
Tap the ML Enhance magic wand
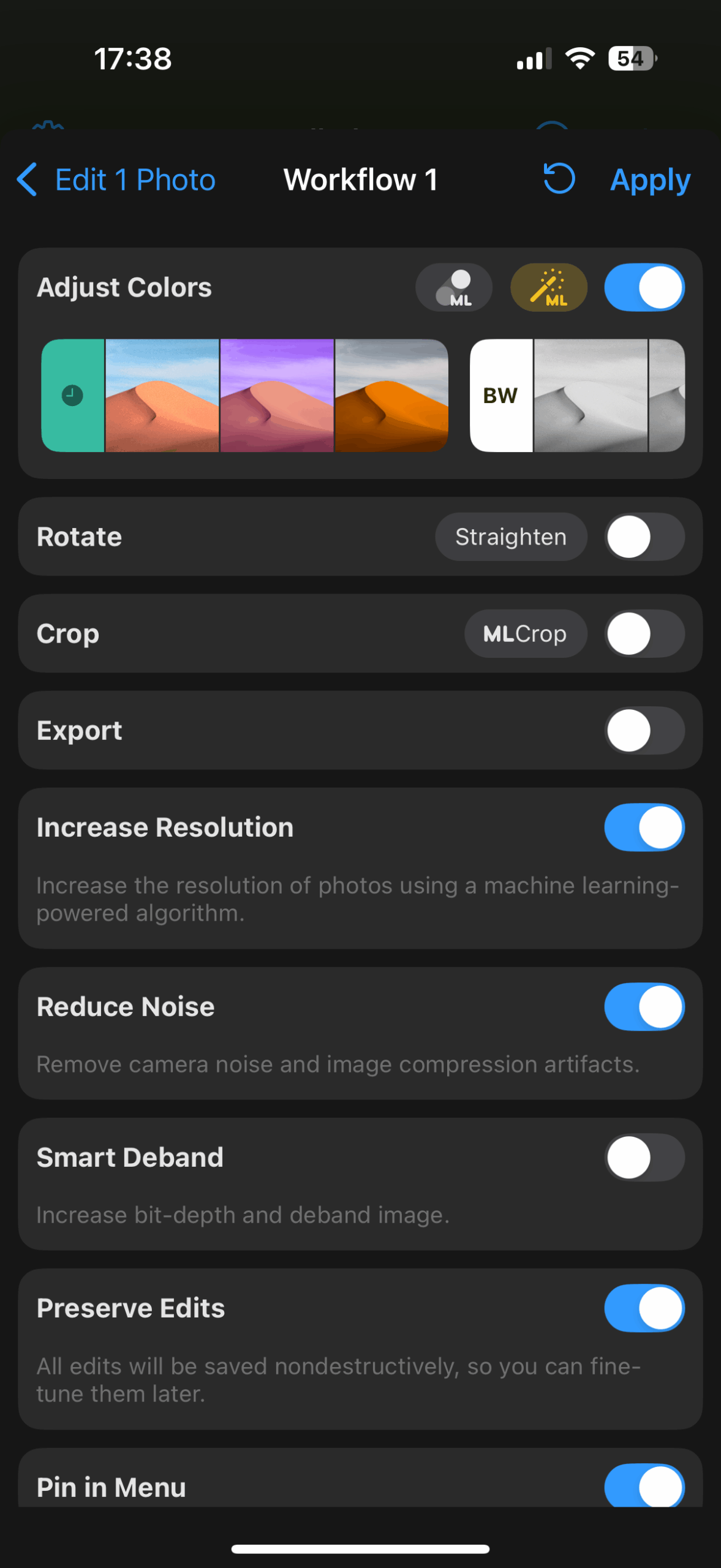tap(548, 288)
